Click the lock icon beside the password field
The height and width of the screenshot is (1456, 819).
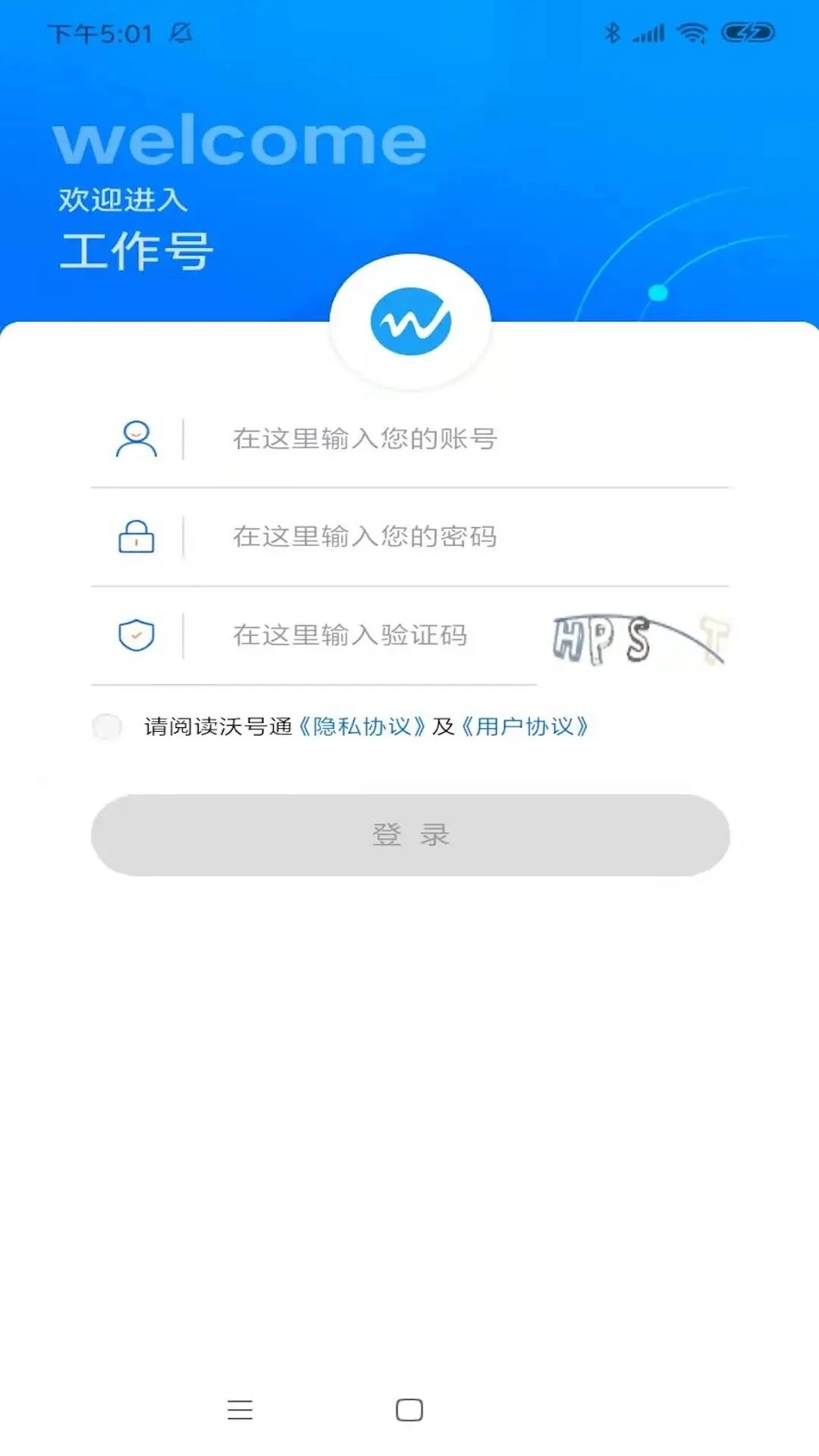pyautogui.click(x=136, y=537)
